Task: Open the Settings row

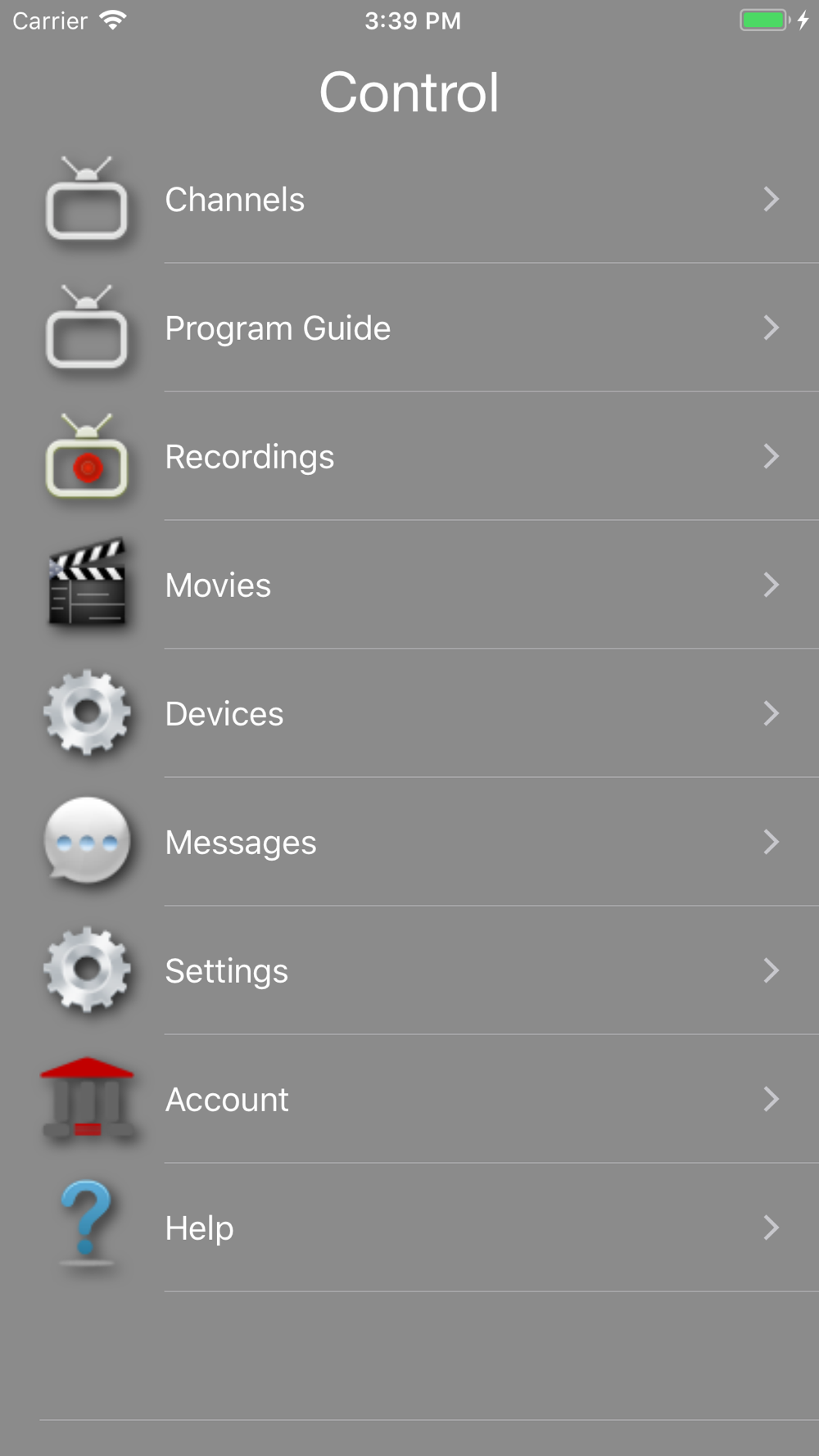Action: tap(409, 971)
